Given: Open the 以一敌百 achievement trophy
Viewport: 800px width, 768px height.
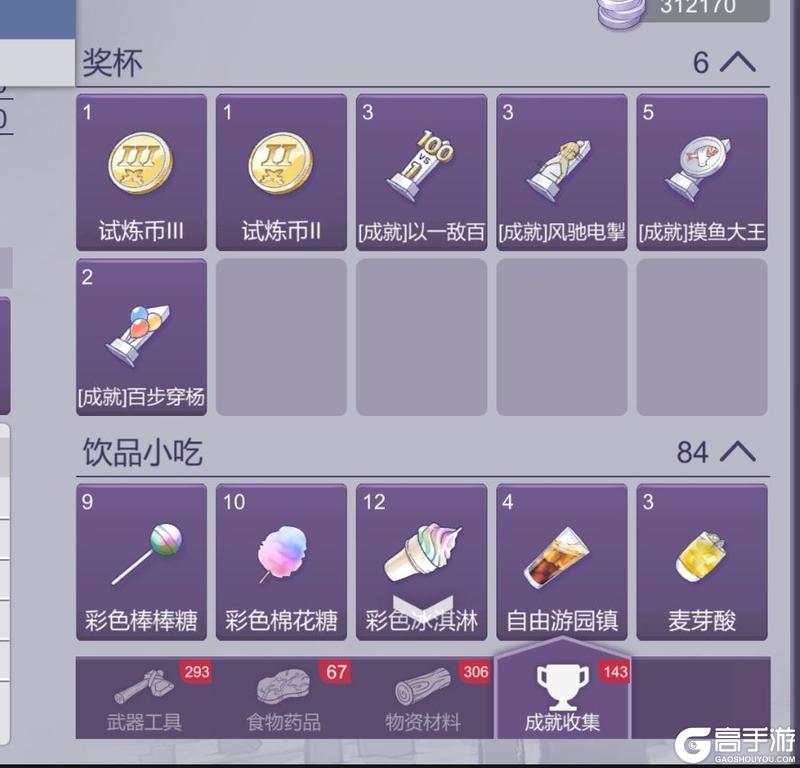Looking at the screenshot, I should tap(421, 172).
